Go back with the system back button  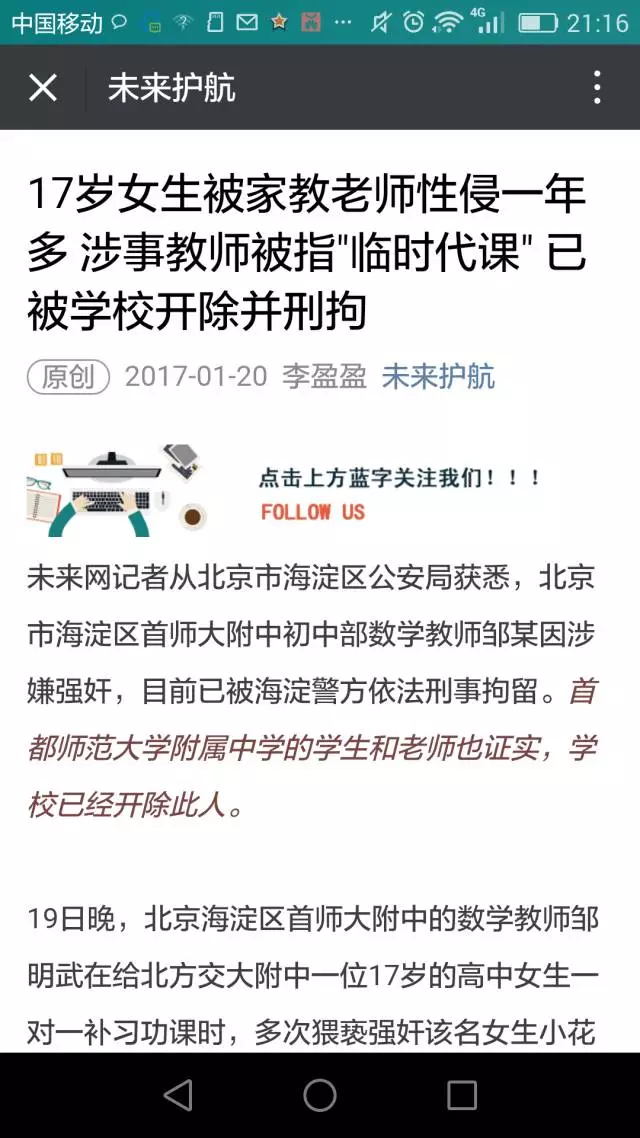pyautogui.click(x=178, y=1095)
